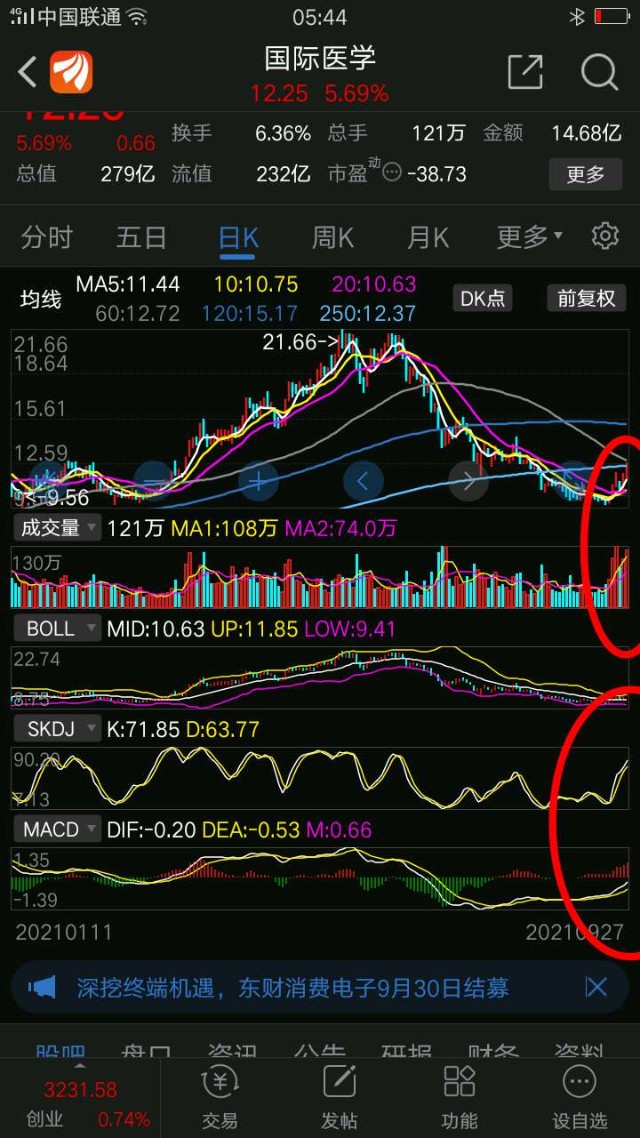Tap 设自选 to add to watchlist

578,1096
